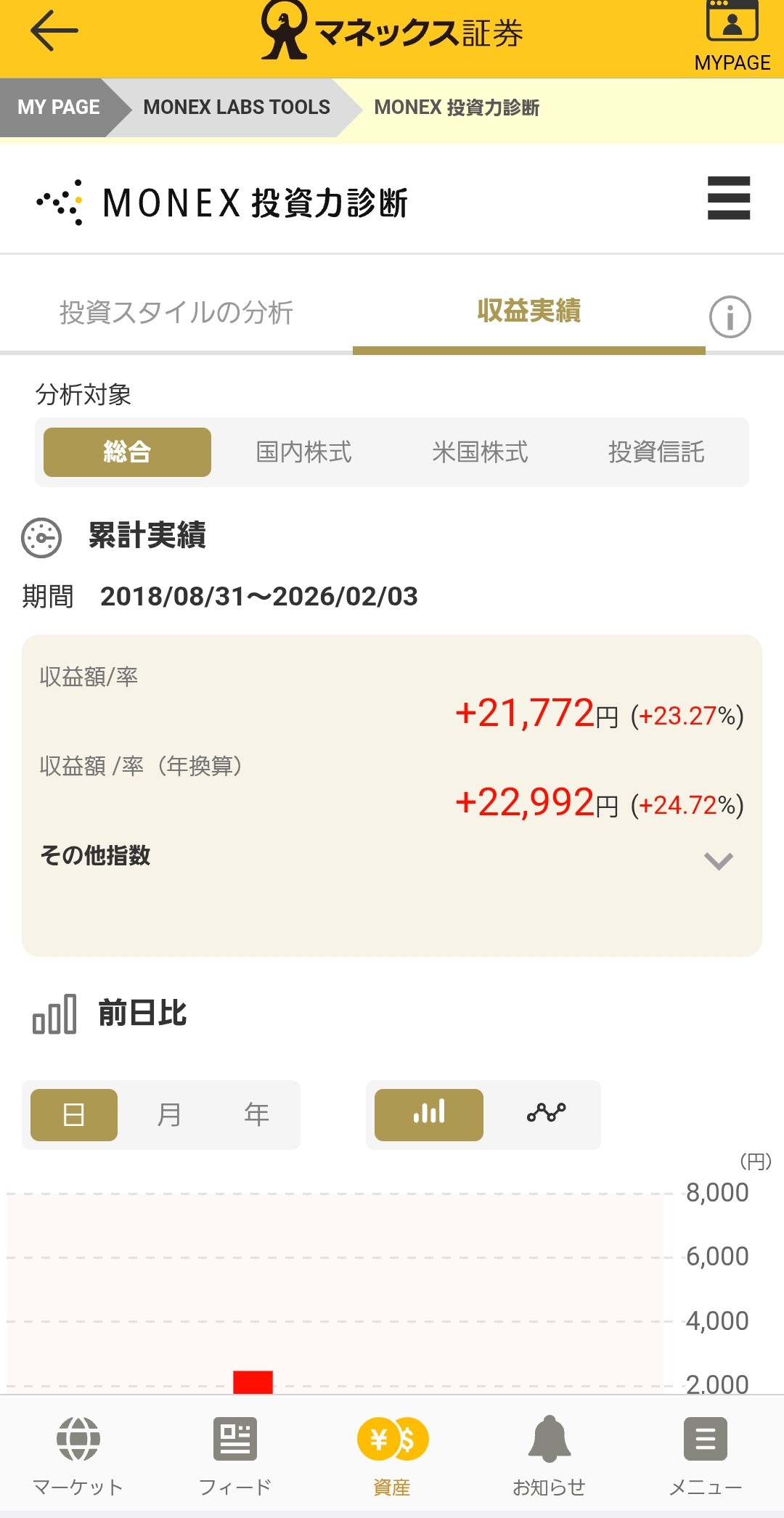The image size is (784, 1518).
Task: Go back using the top arrow
Action: (54, 30)
